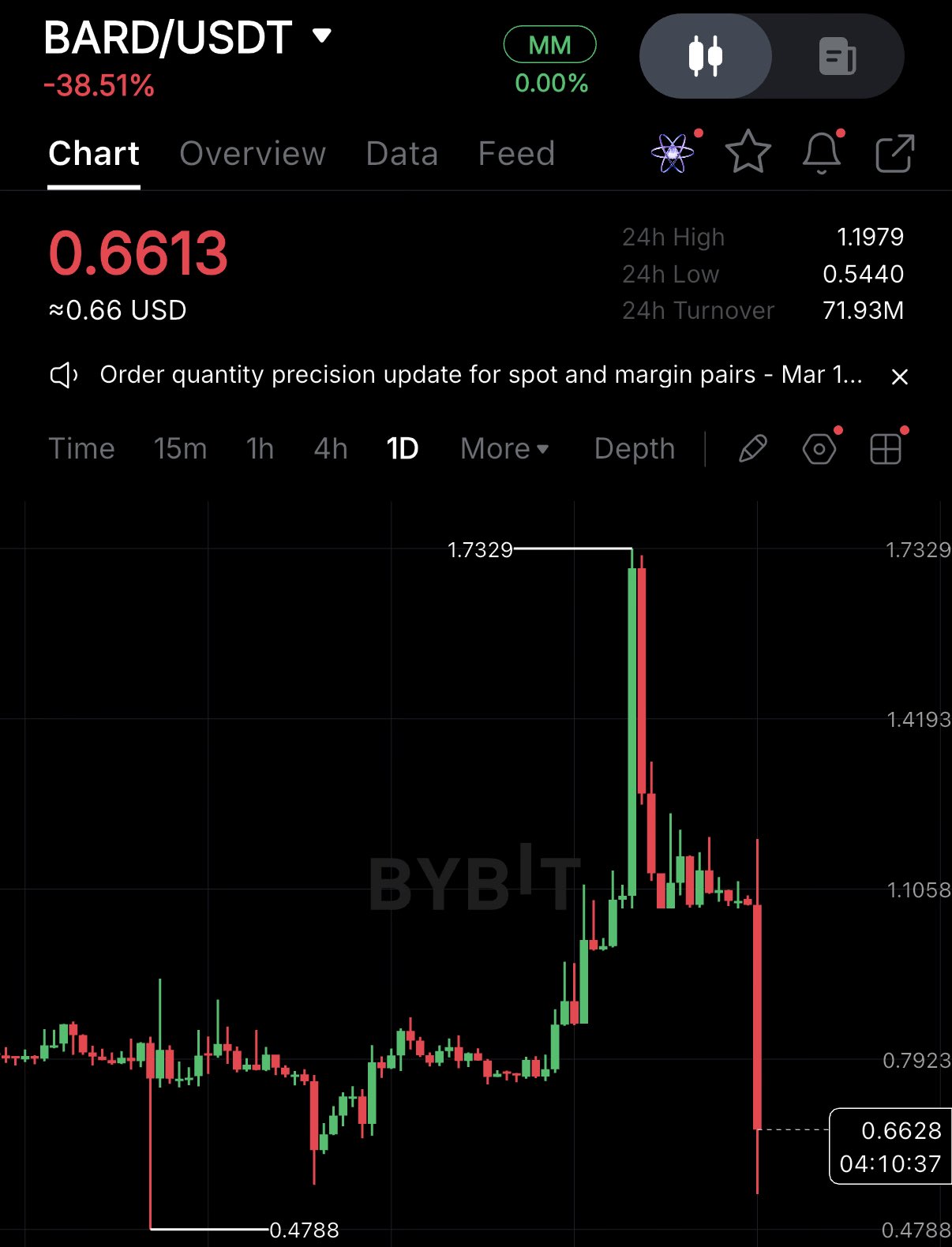This screenshot has height=1247, width=952.
Task: Expand the More intervals dropdown
Action: pos(504,449)
